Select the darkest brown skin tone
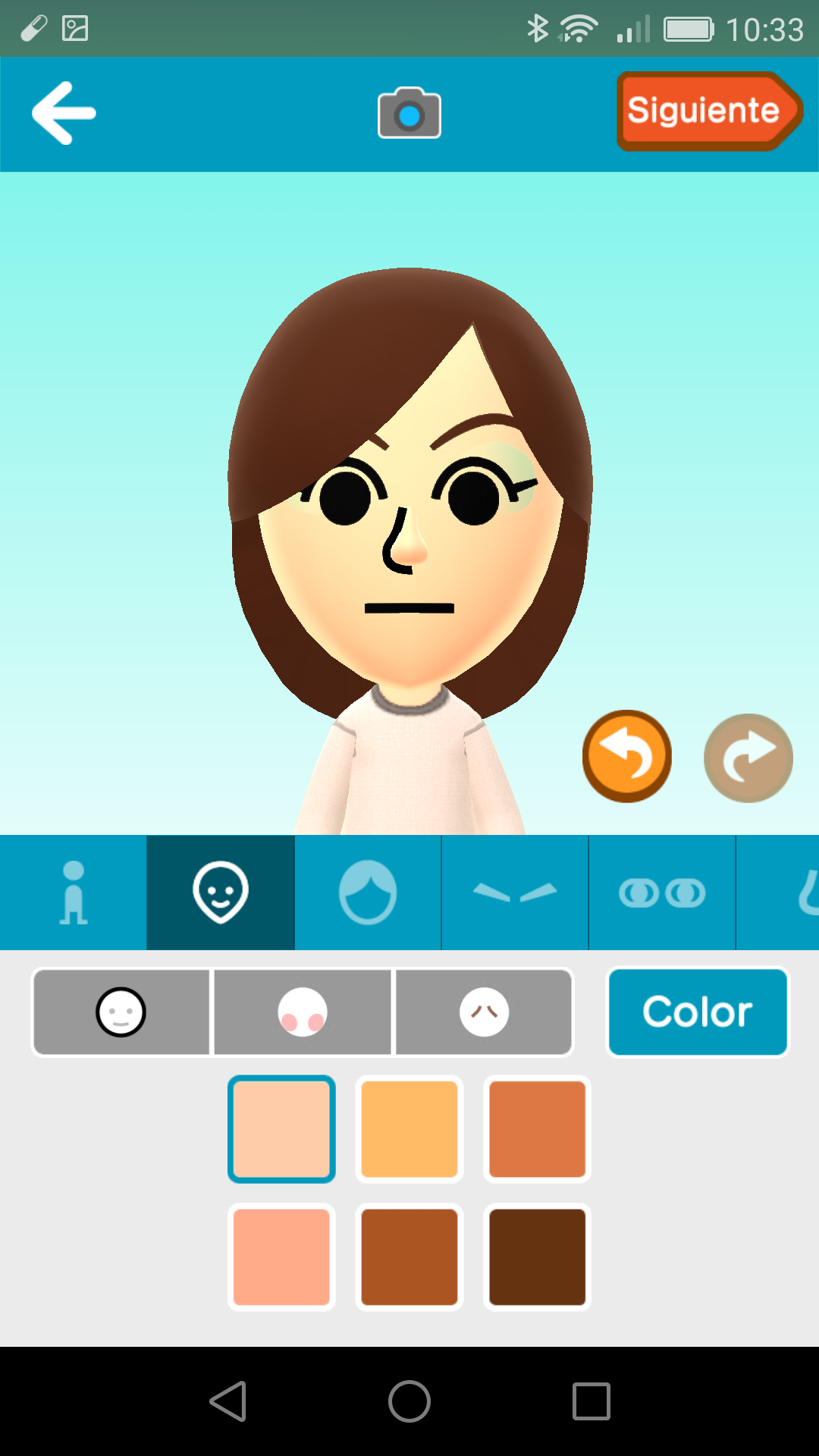 tap(537, 1257)
